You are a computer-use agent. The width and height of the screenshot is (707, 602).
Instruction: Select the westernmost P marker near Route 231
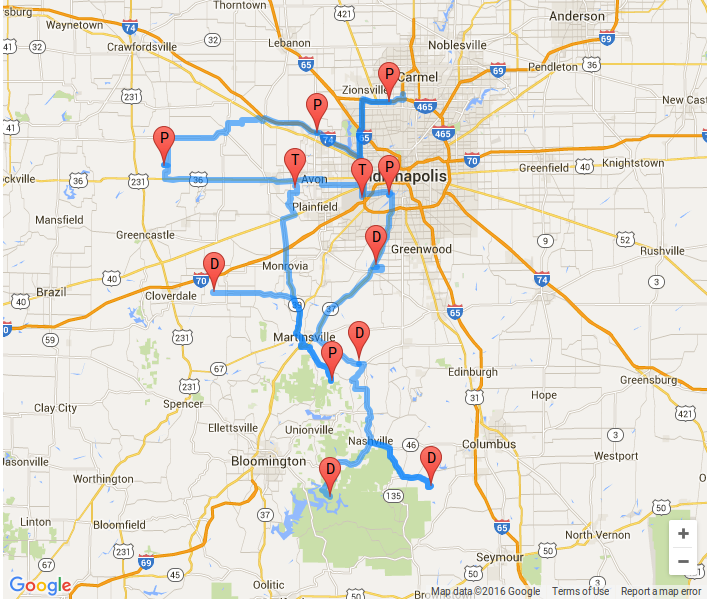pos(164,141)
